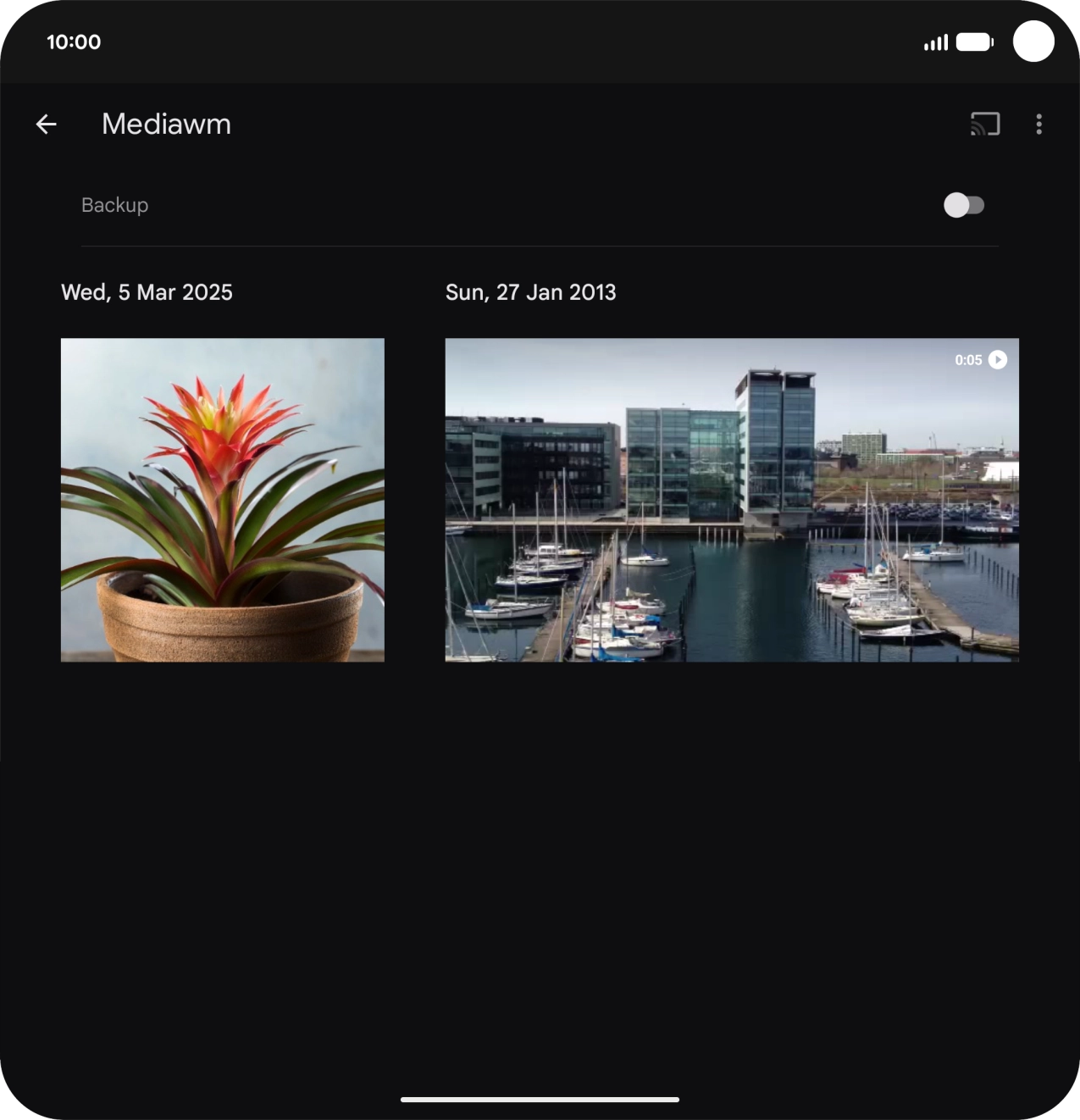This screenshot has width=1080, height=1120.
Task: Tap the play icon on the harbor video
Action: [997, 360]
